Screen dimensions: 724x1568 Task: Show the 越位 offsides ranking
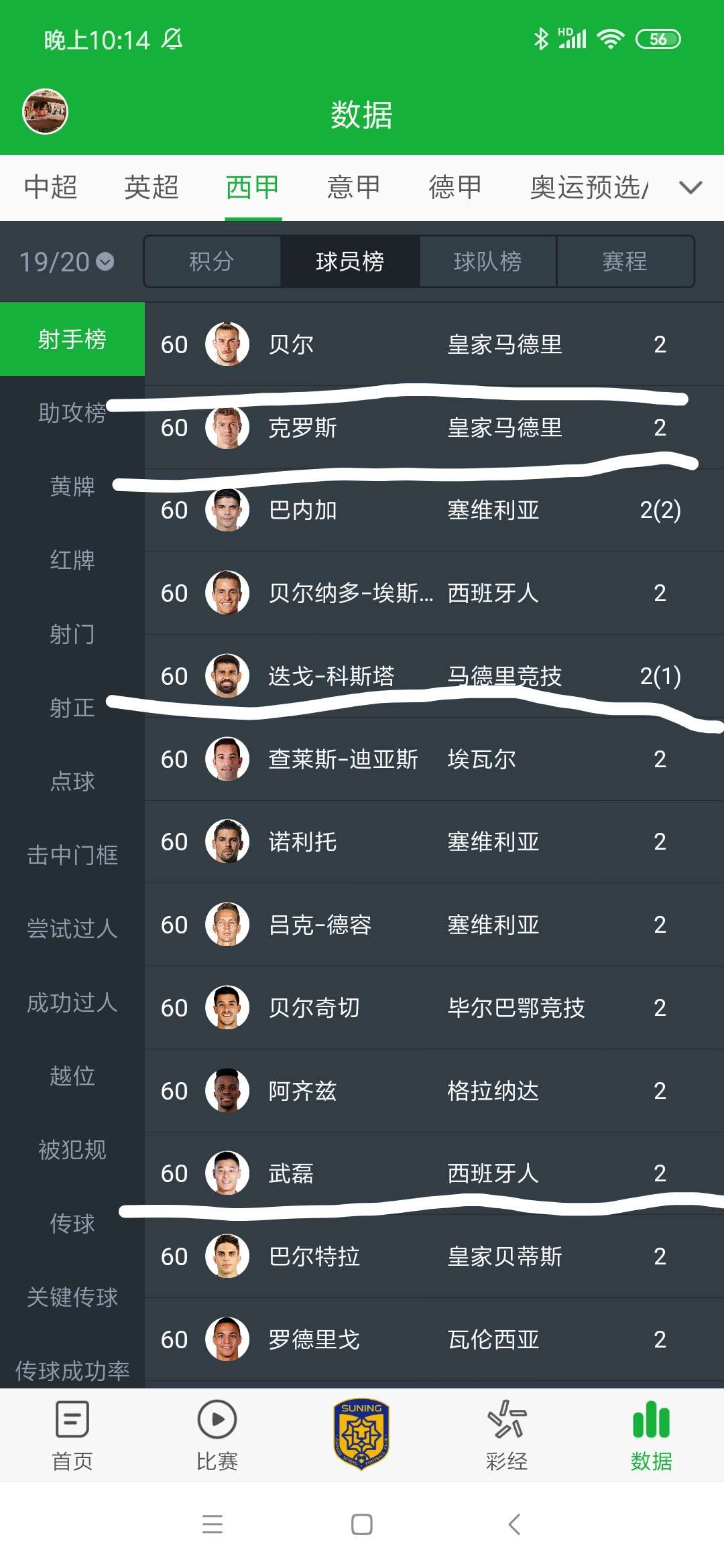72,1076
